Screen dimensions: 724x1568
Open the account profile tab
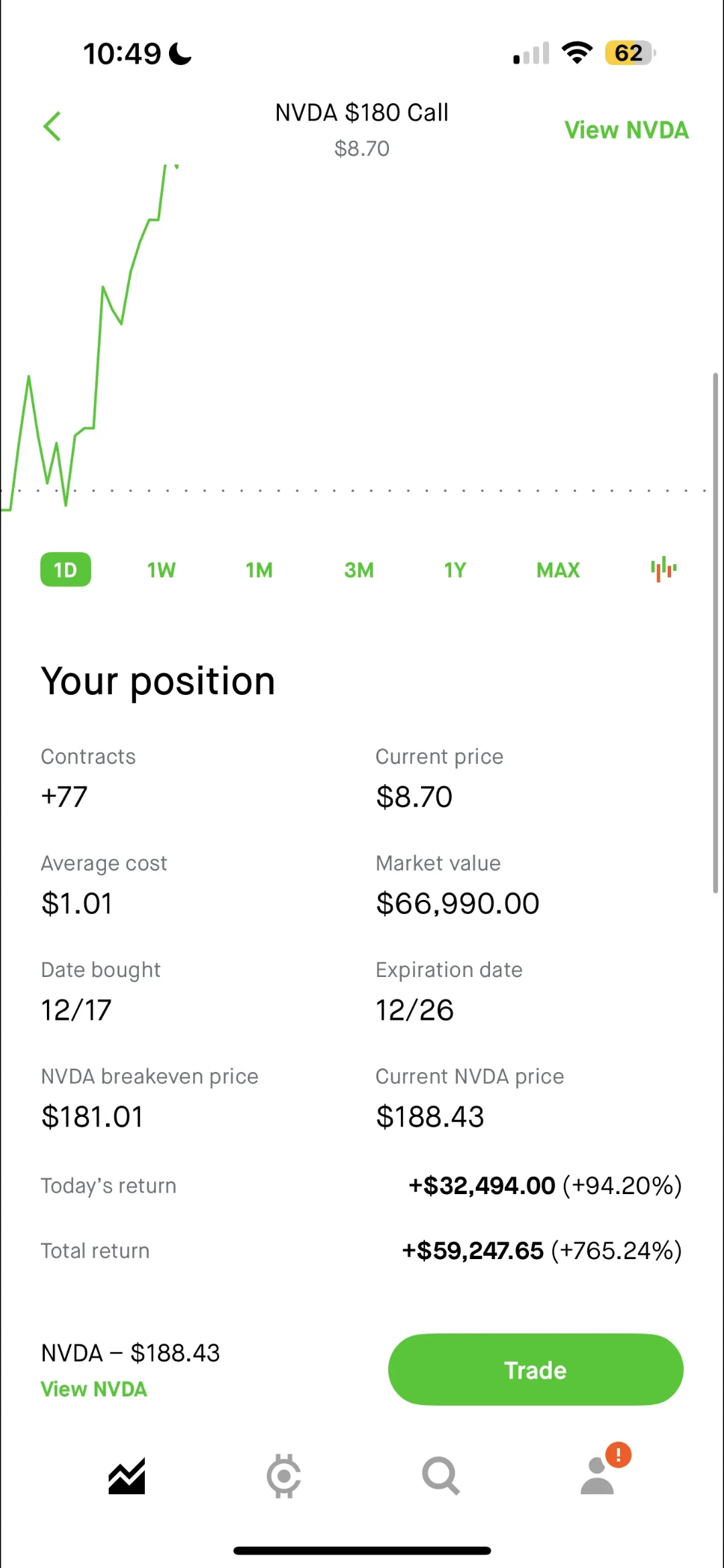tap(597, 1476)
